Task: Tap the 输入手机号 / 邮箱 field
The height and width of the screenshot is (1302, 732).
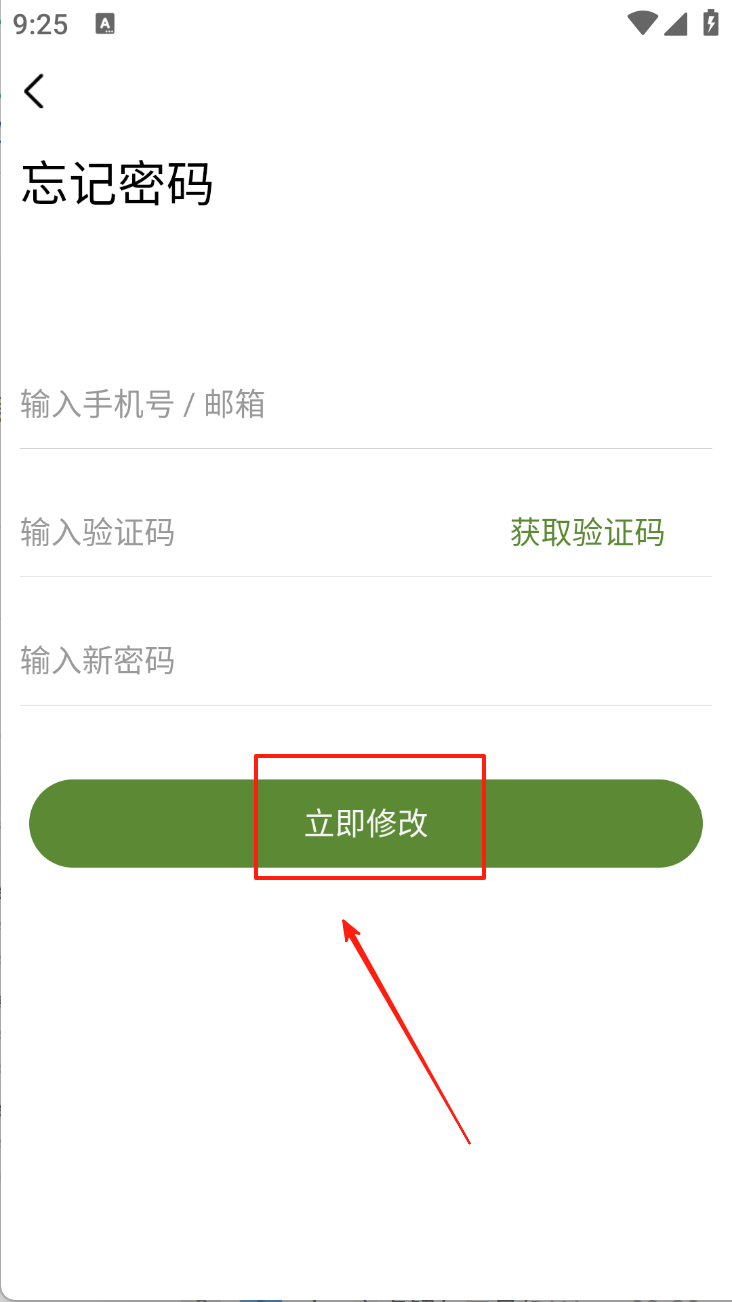Action: pyautogui.click(x=366, y=405)
